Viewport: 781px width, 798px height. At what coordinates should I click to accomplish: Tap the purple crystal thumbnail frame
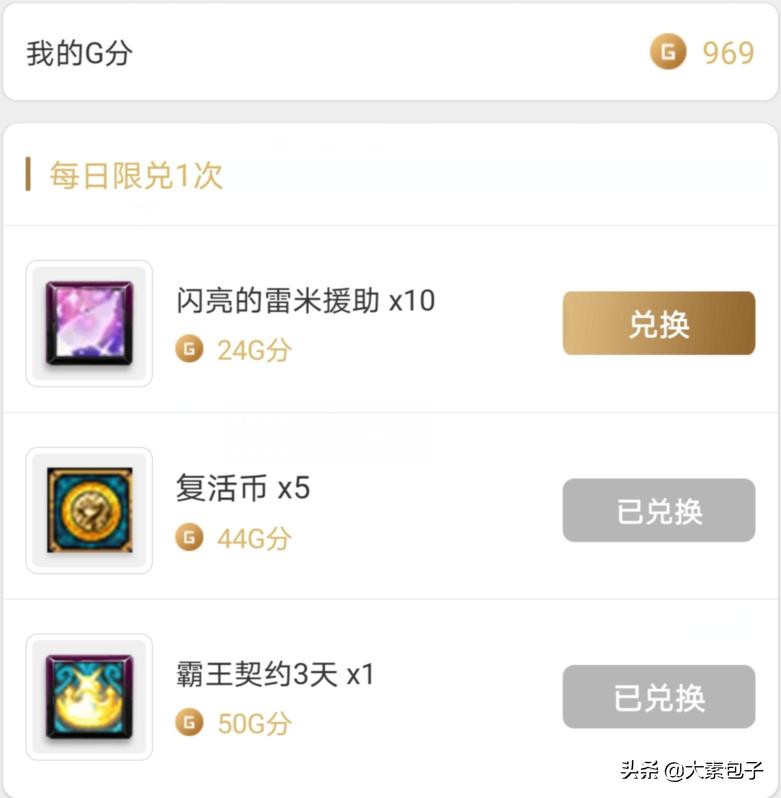click(x=88, y=323)
